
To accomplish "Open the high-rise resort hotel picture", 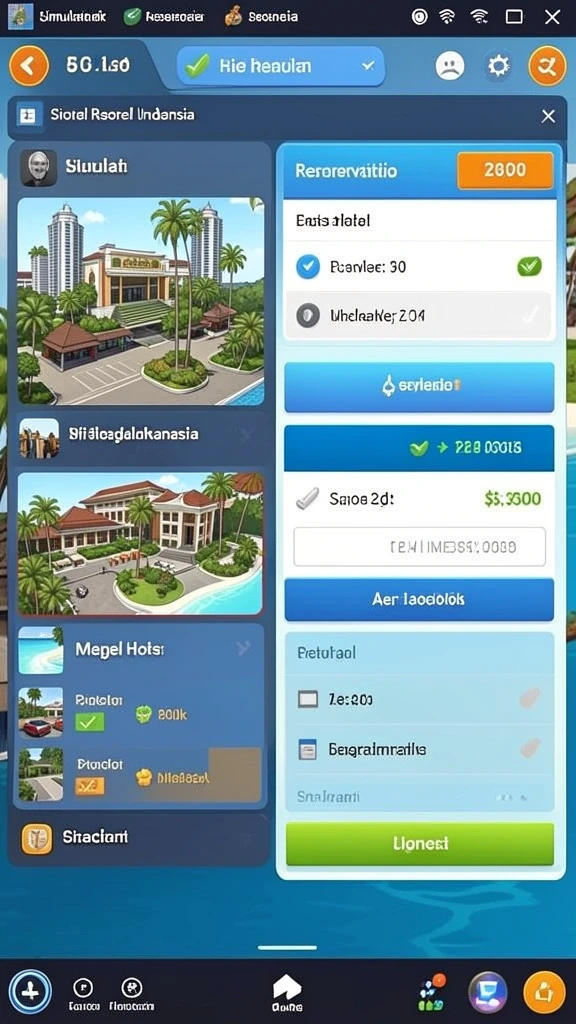I will pyautogui.click(x=141, y=302).
